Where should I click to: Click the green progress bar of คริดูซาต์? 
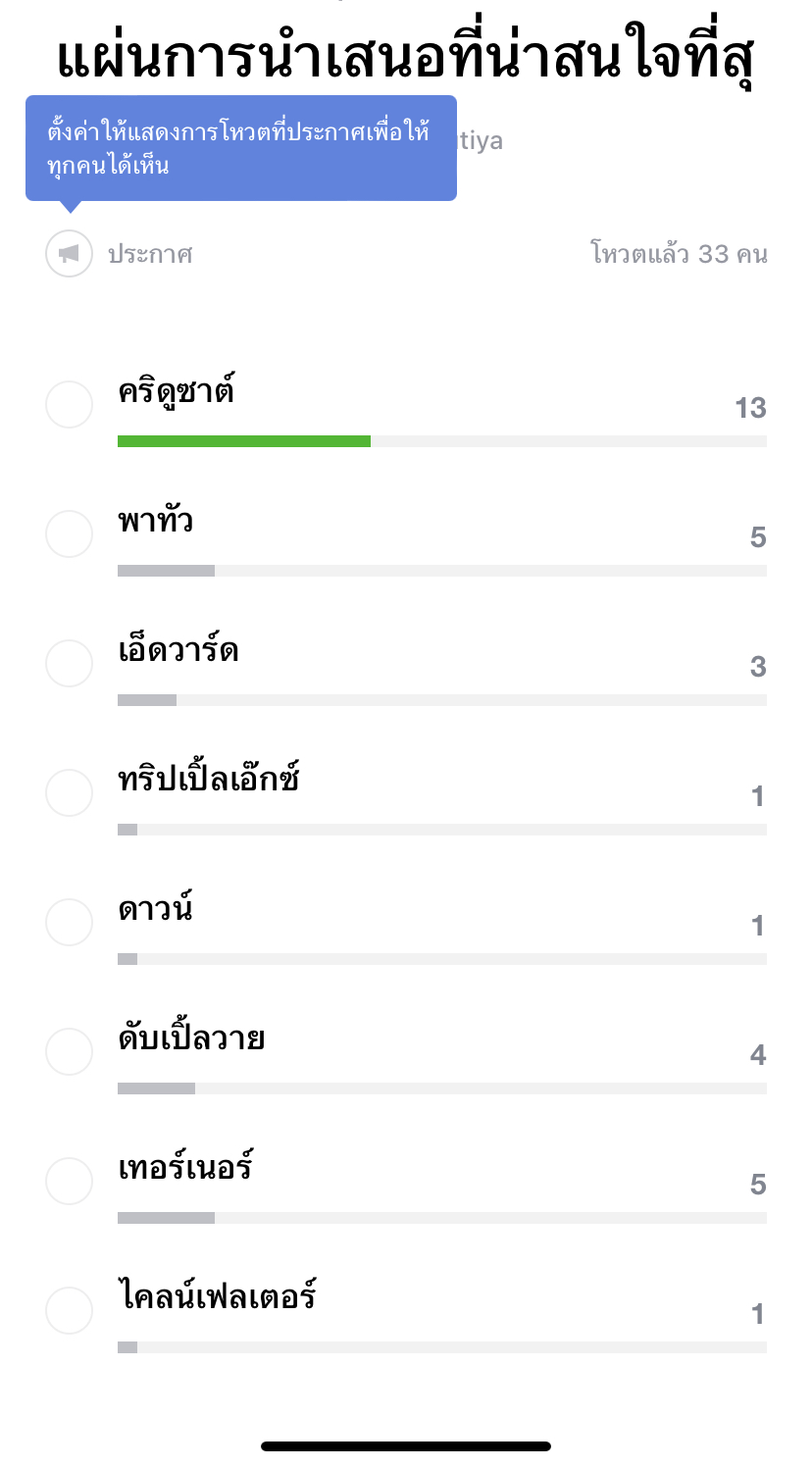[243, 440]
